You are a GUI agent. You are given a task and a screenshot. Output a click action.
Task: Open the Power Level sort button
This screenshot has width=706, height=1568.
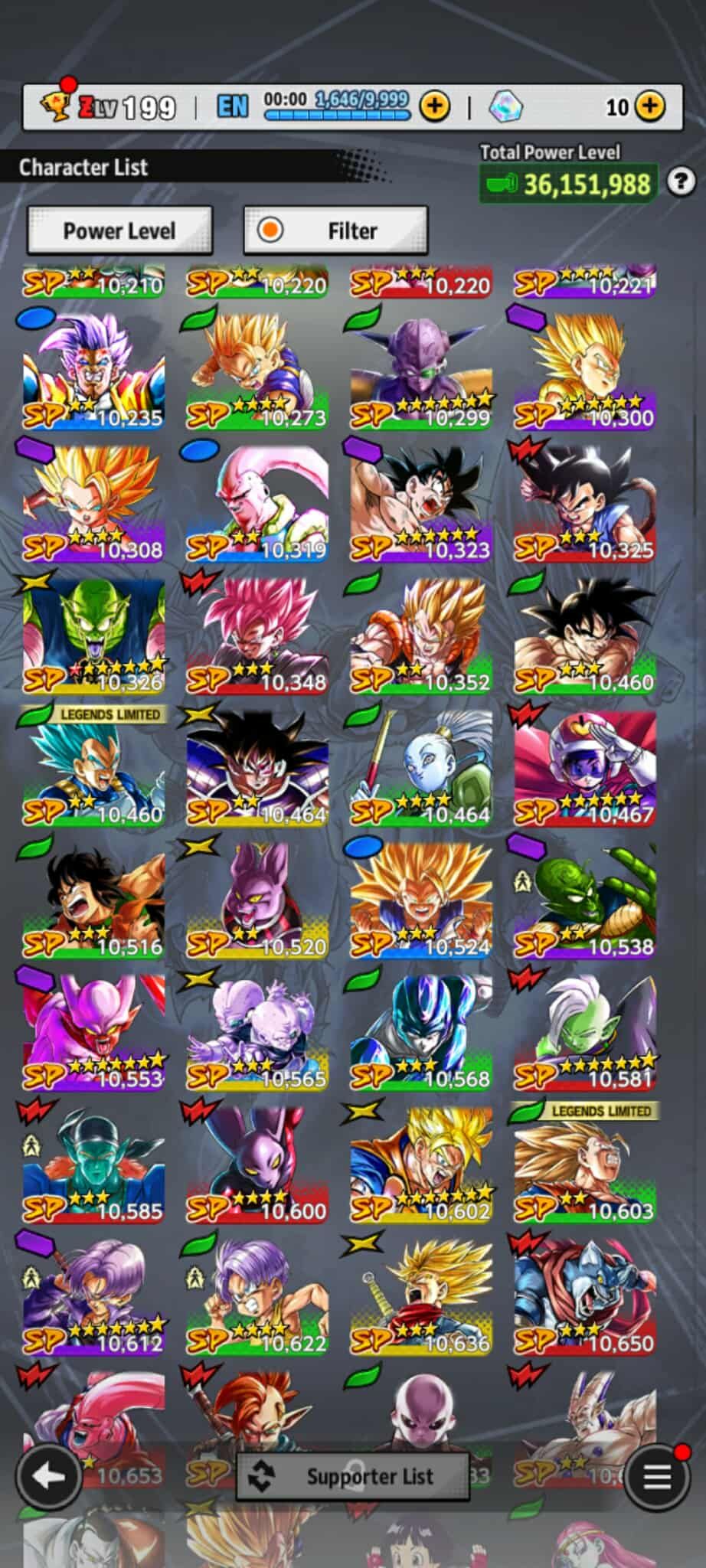coord(119,230)
